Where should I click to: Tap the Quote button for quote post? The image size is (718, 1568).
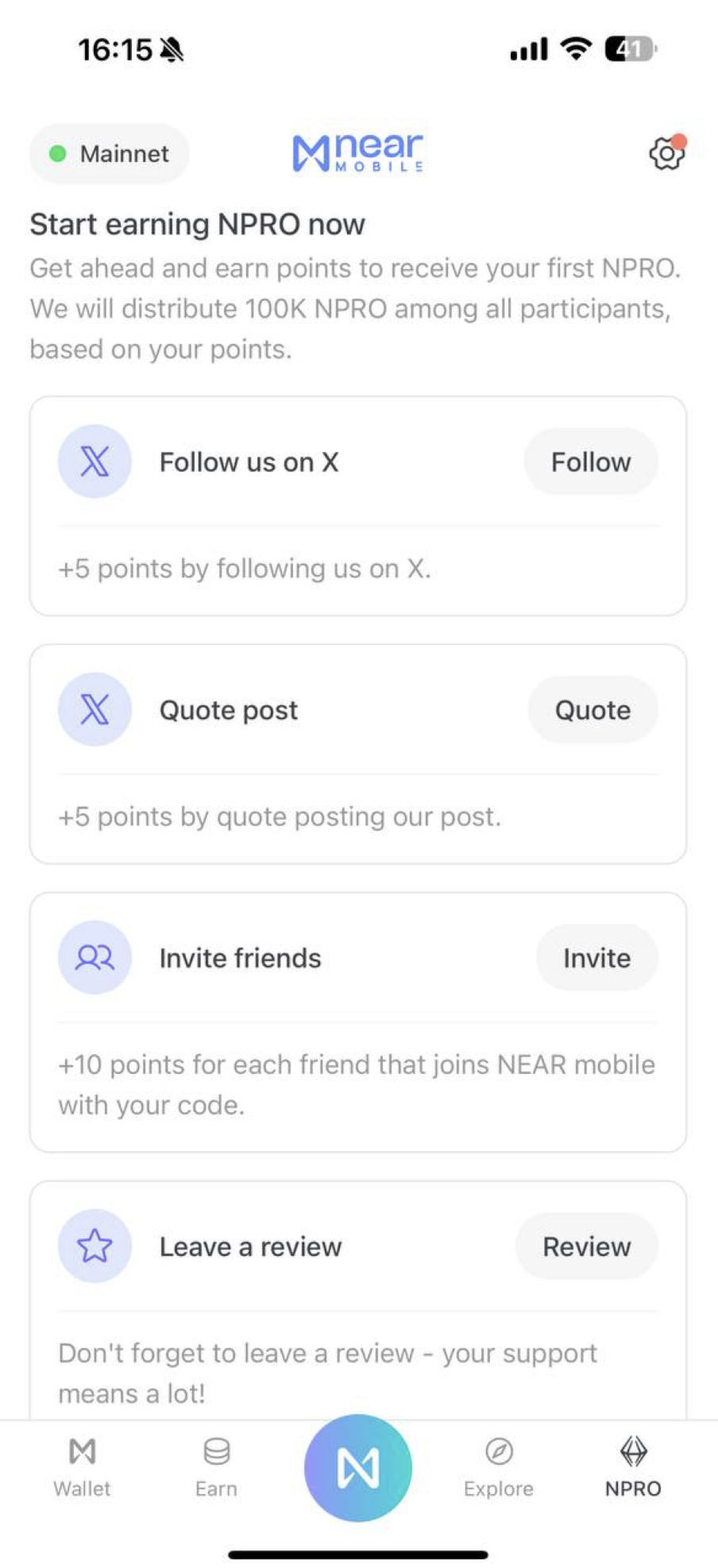[x=593, y=709]
